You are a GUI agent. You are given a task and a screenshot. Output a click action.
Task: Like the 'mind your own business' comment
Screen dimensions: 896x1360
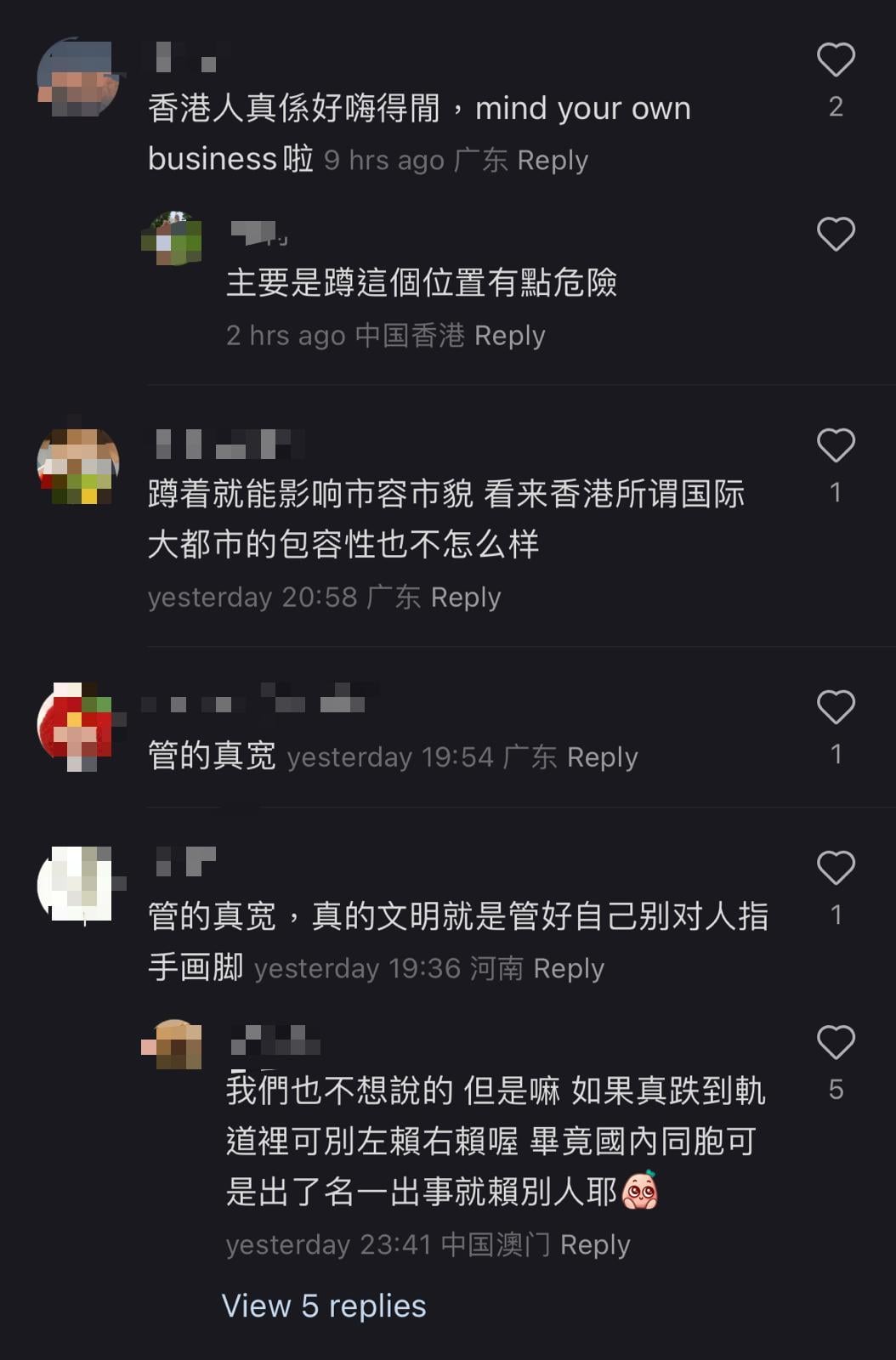click(835, 60)
